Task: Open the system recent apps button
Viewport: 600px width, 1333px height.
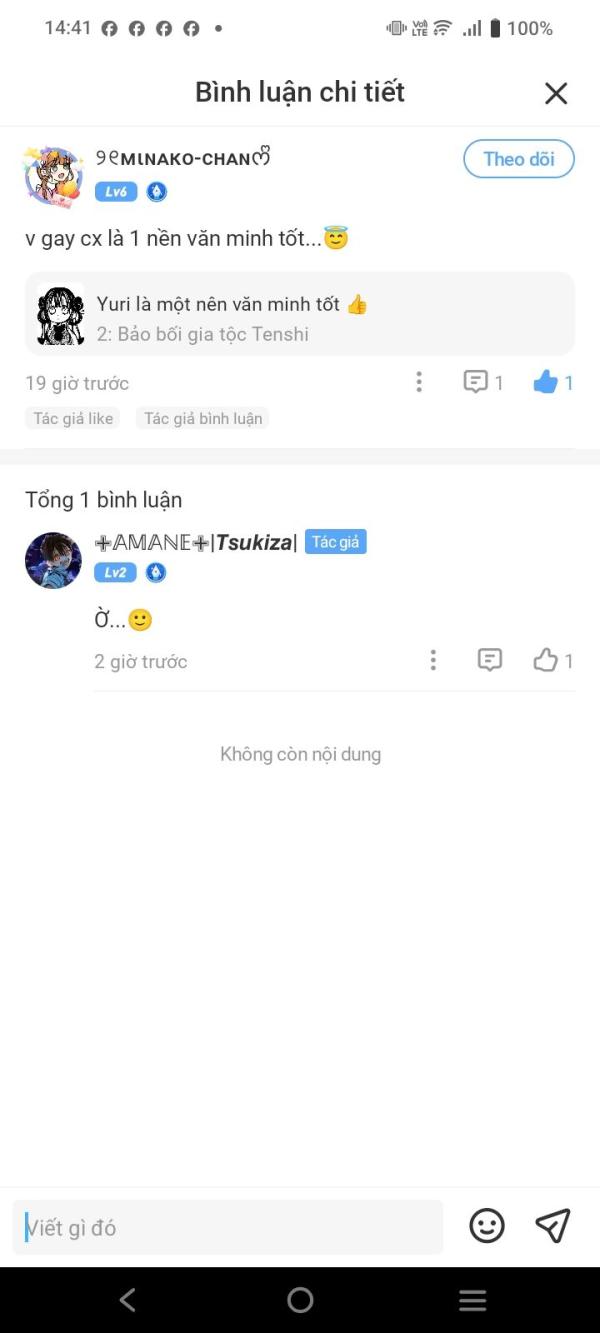Action: pyautogui.click(x=472, y=1300)
